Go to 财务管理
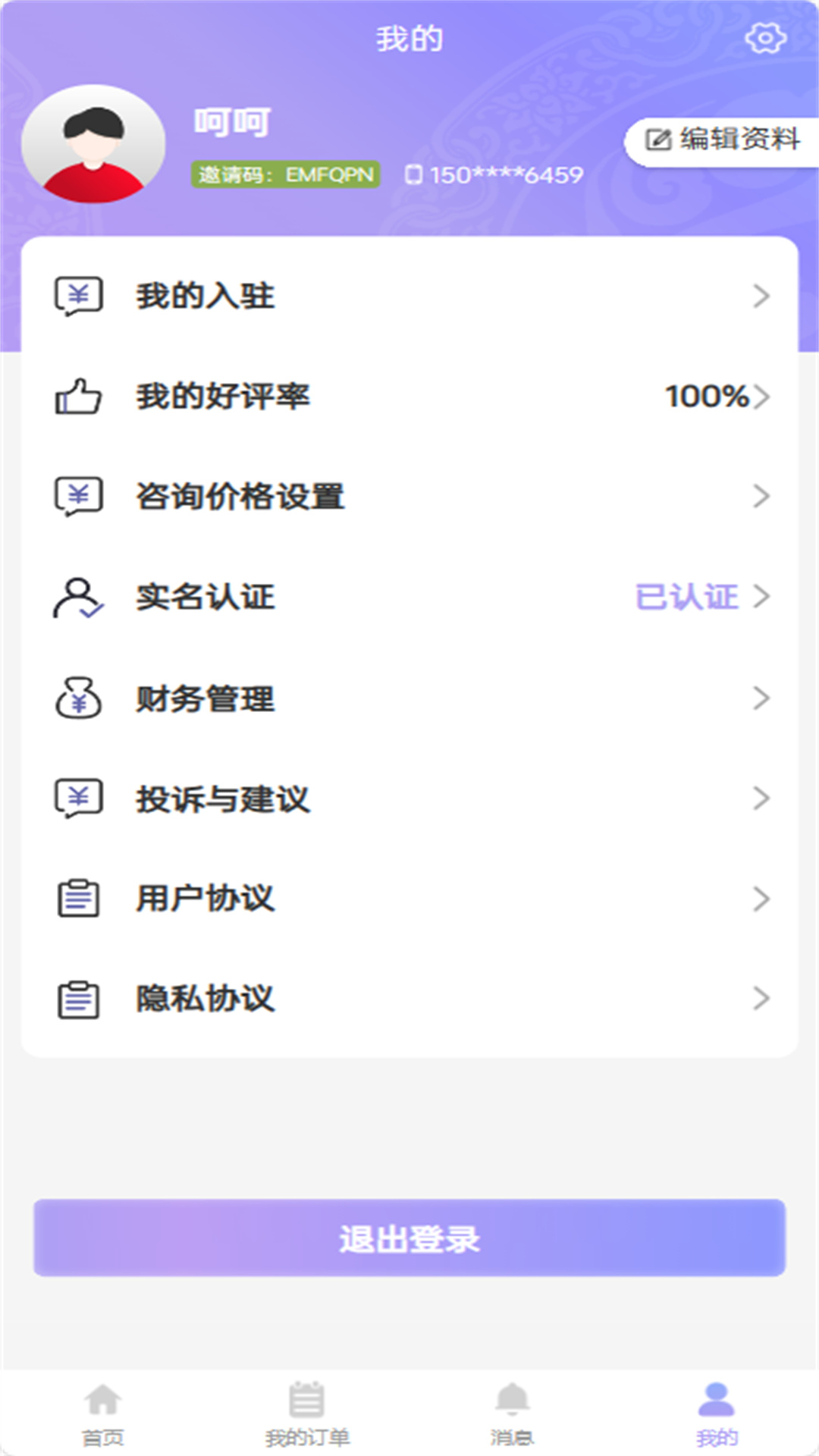This screenshot has height=1456, width=819. click(409, 698)
